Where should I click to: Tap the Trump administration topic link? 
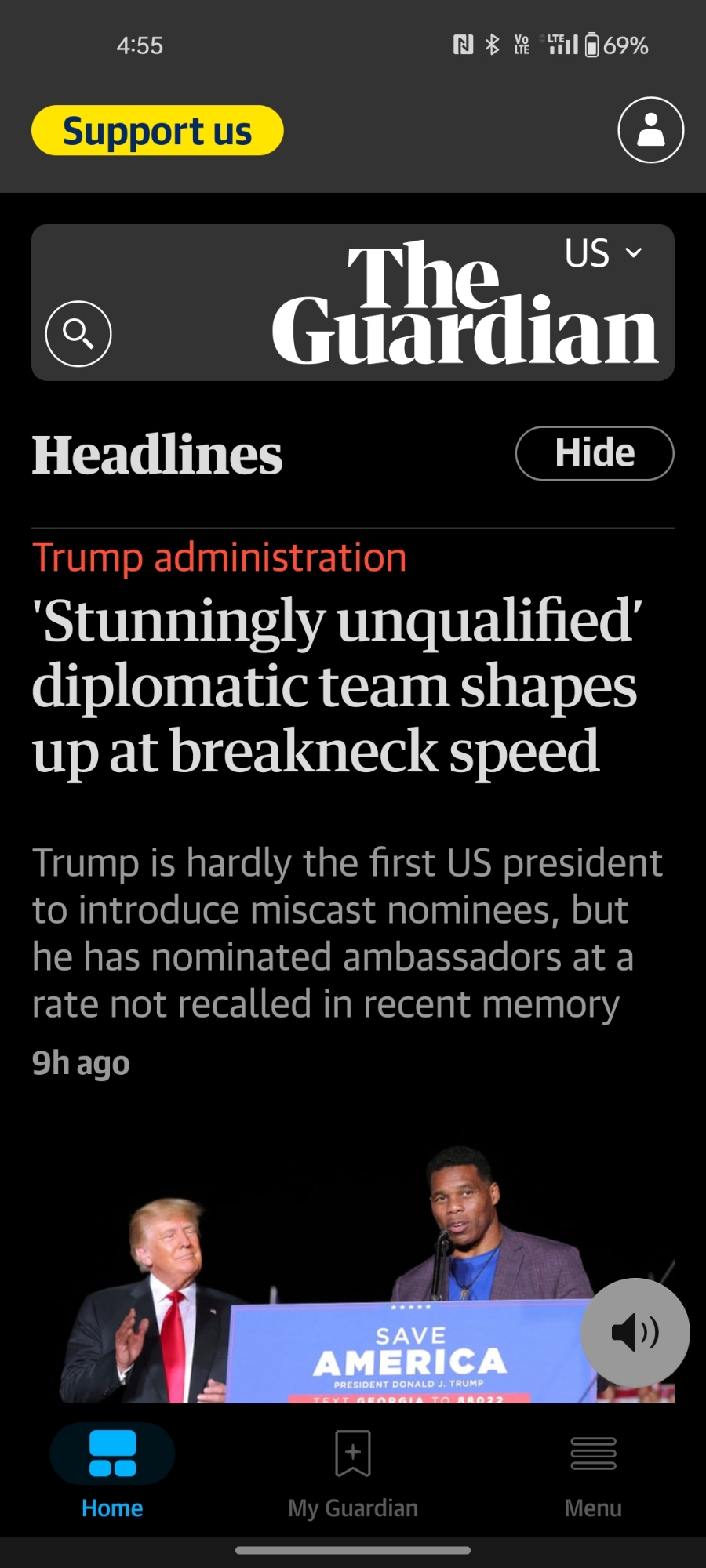219,557
